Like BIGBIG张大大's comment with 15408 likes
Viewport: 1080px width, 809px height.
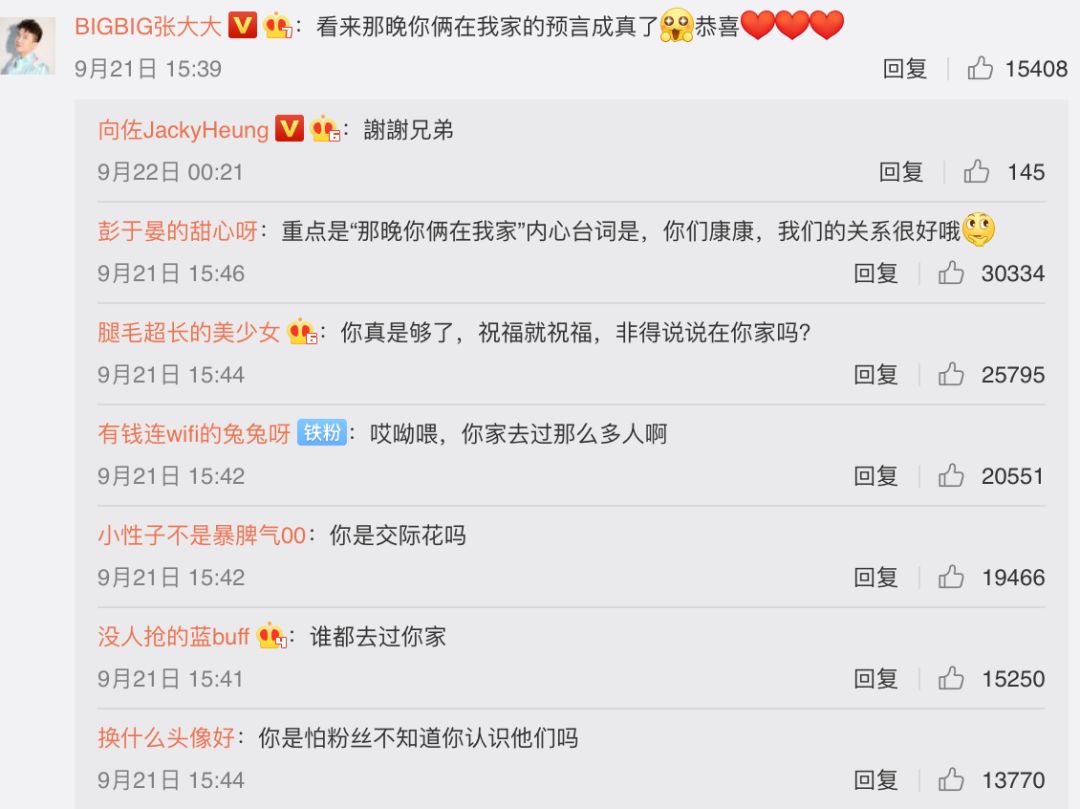[x=980, y=69]
